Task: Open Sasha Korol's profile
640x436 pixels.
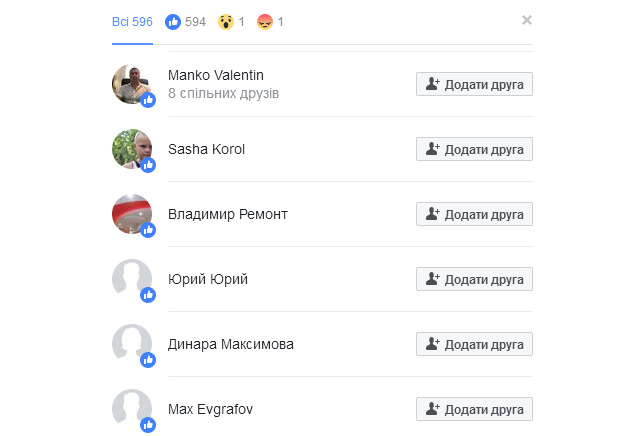Action: pyautogui.click(x=206, y=149)
